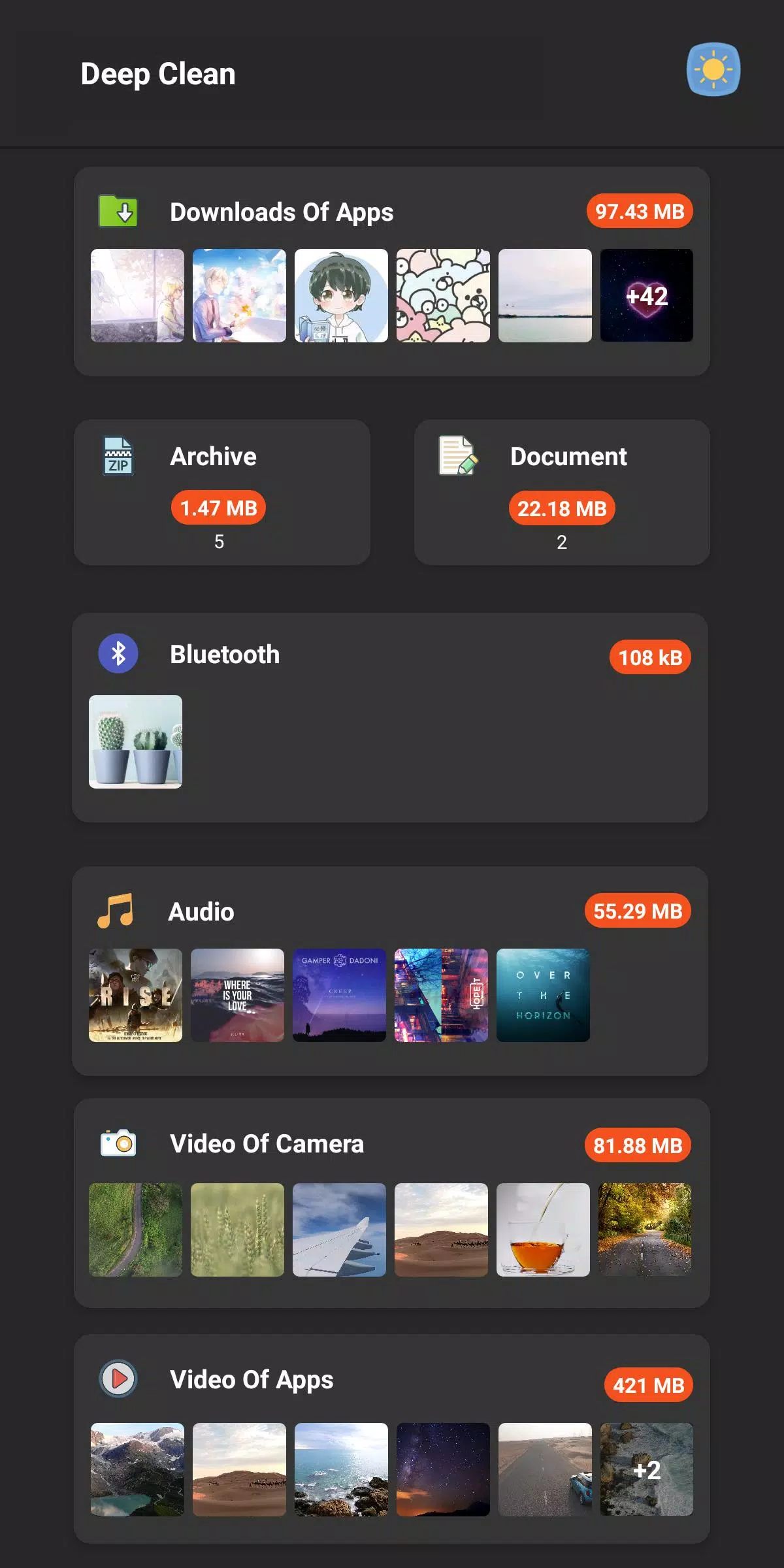Toggle the light theme sun icon
784x1568 pixels.
713,69
